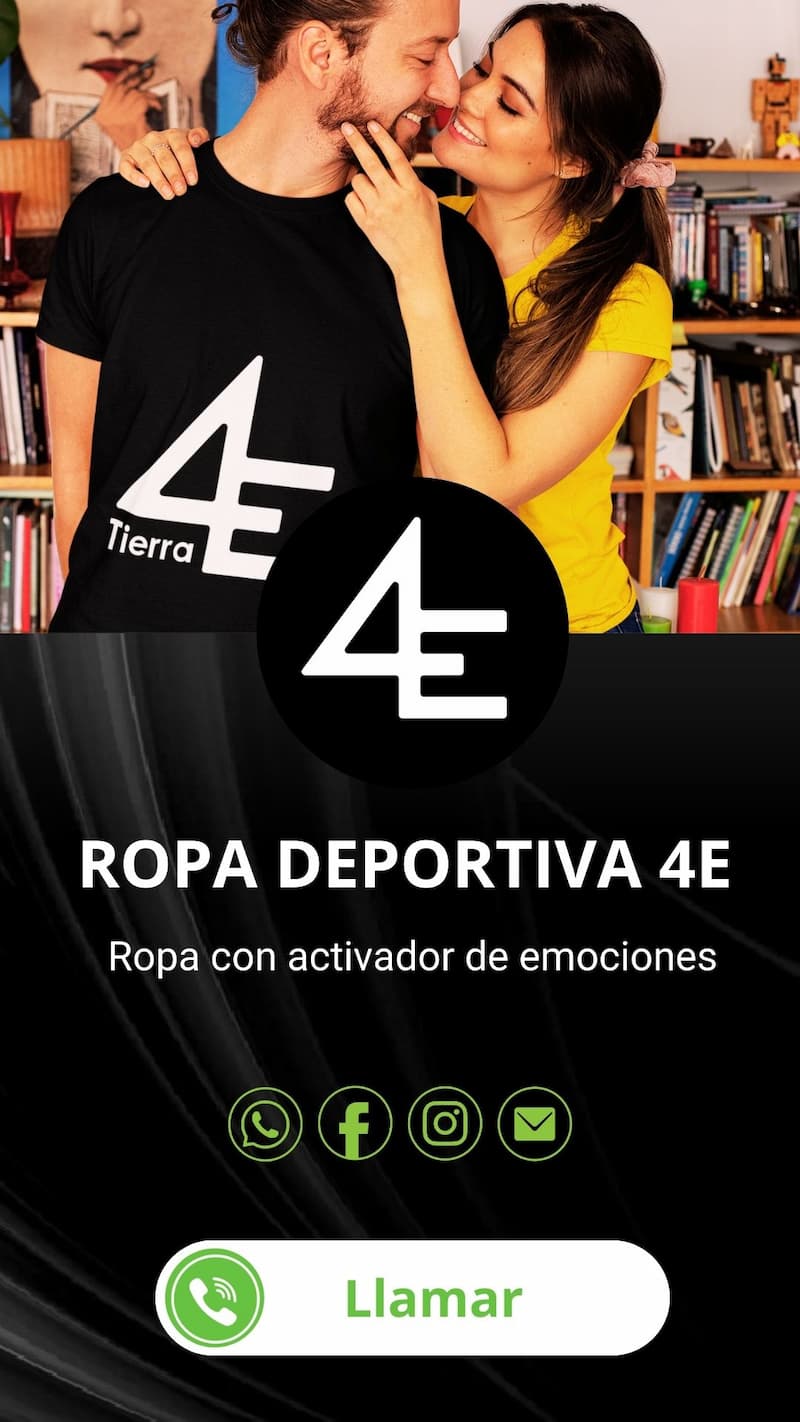Screen dimensions: 800x1422
Task: Open the WhatsApp contact icon
Action: click(x=265, y=1123)
